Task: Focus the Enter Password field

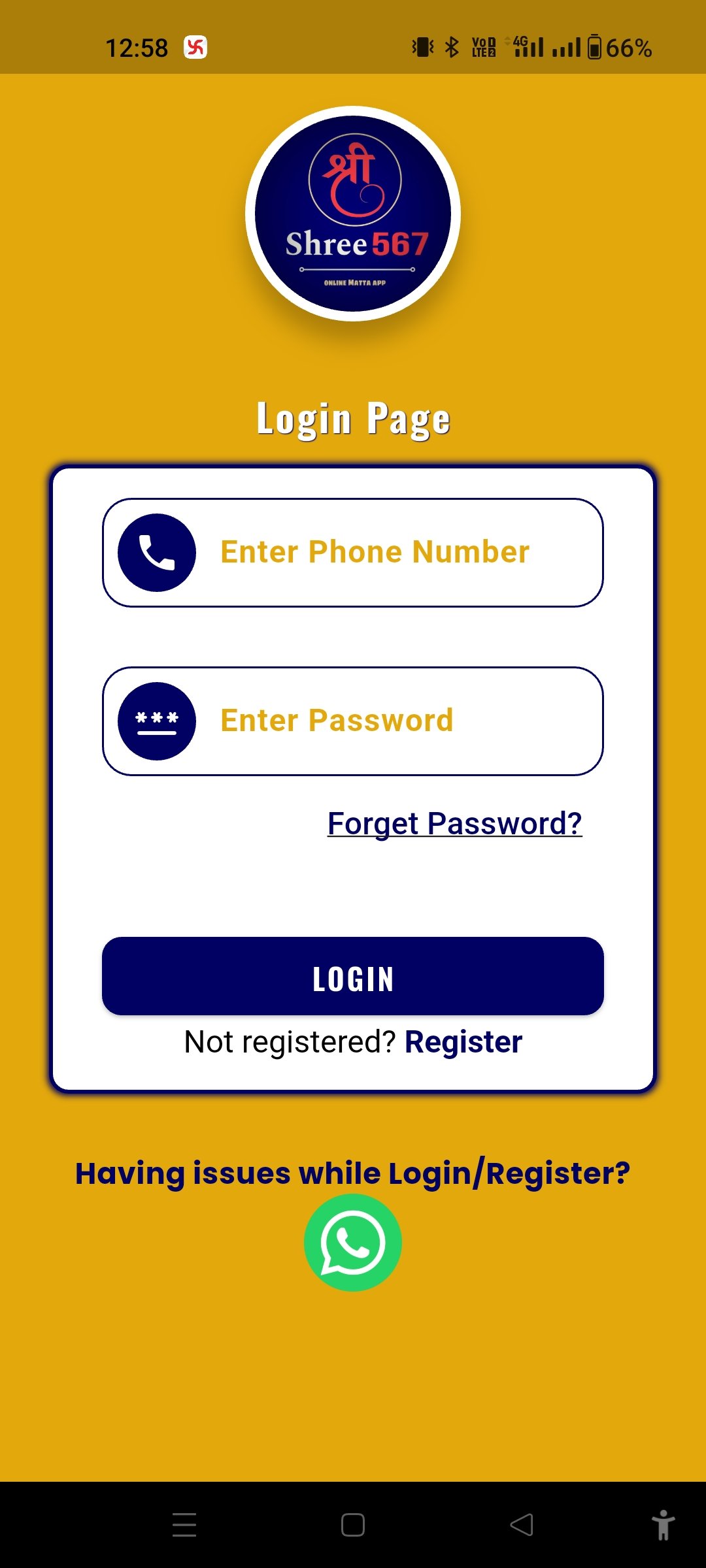Action: (x=374, y=721)
